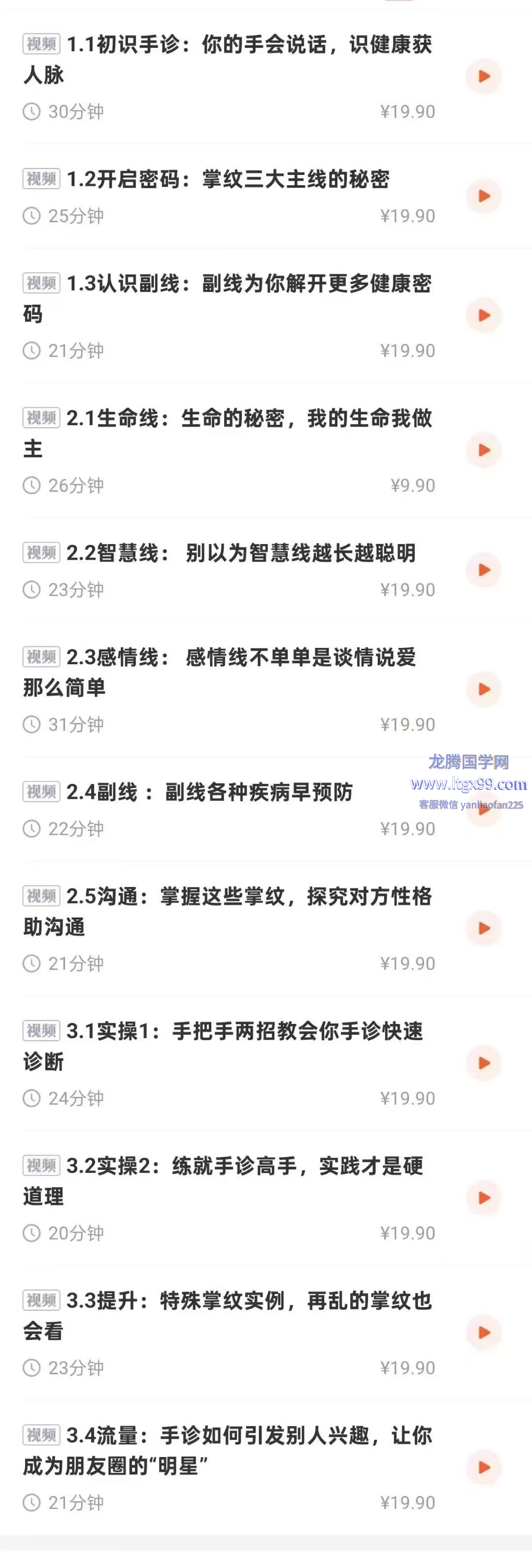532x1568 pixels.
Task: Play lesson 1.3 认识副线
Action: [x=484, y=315]
